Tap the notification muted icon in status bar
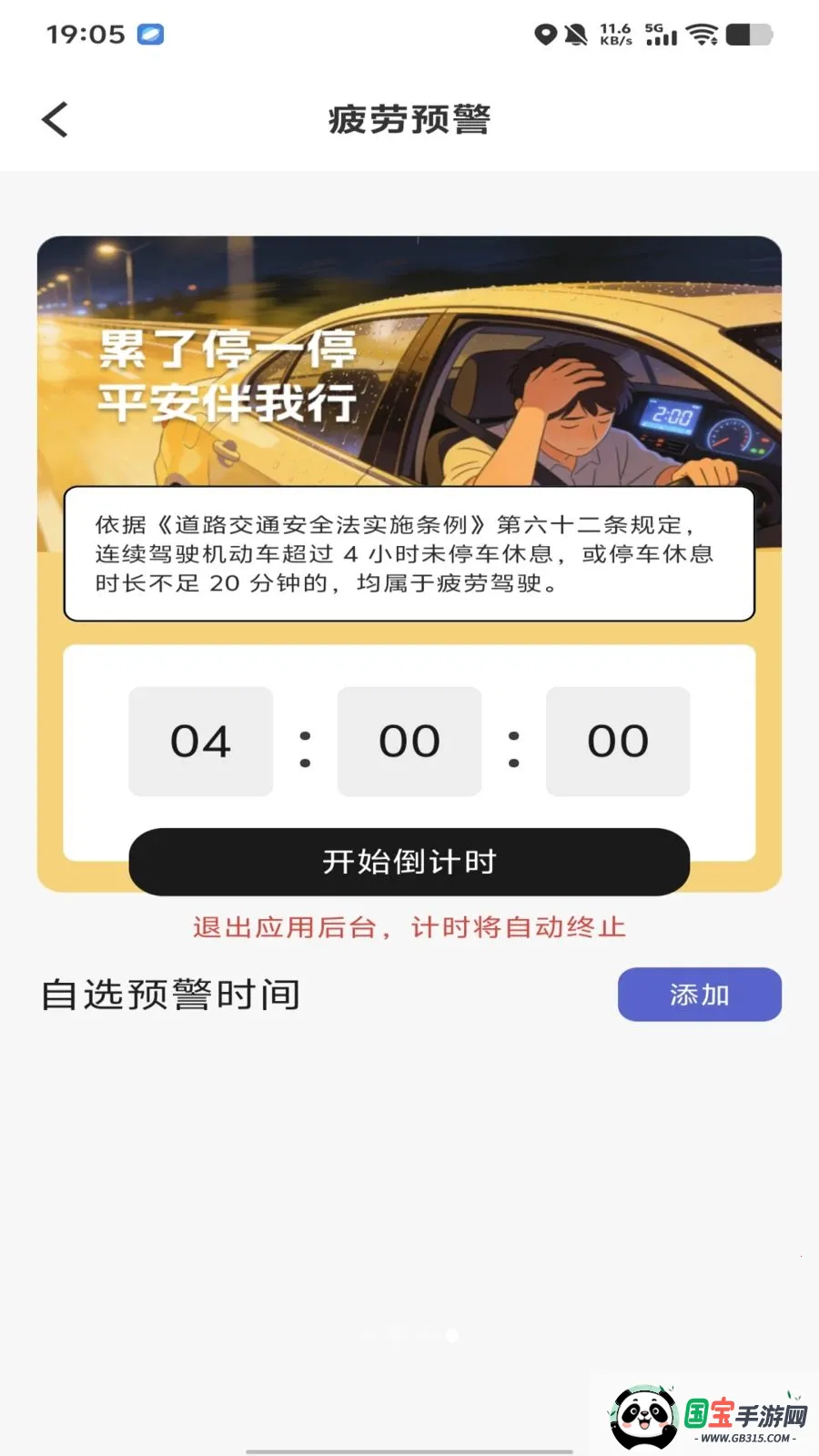 [x=575, y=34]
